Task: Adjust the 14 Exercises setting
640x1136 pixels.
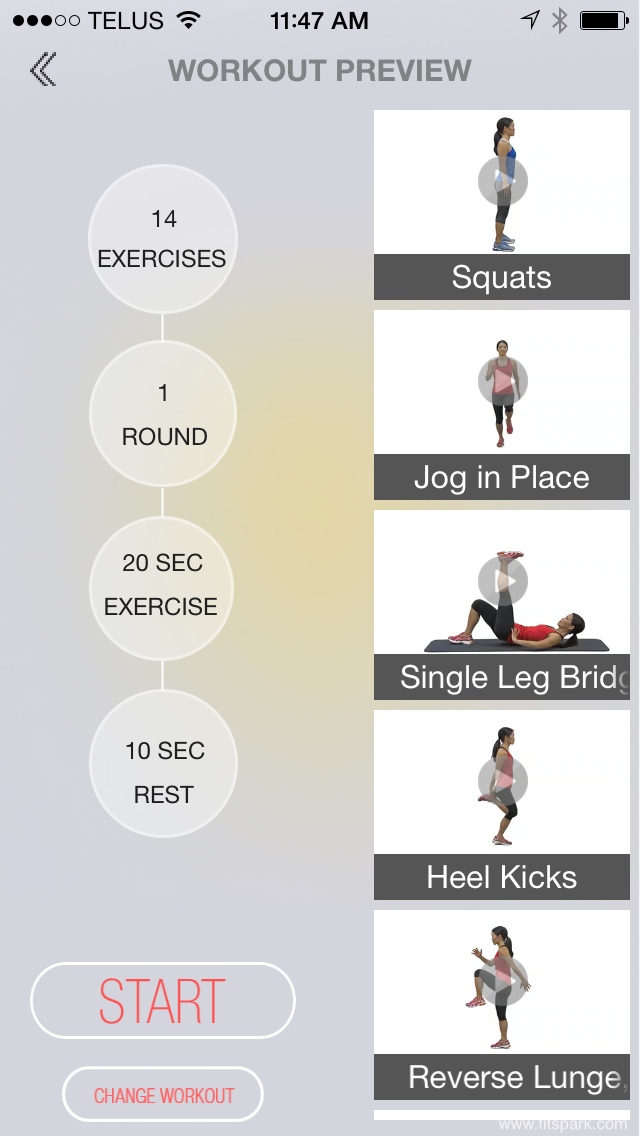Action: (x=163, y=239)
